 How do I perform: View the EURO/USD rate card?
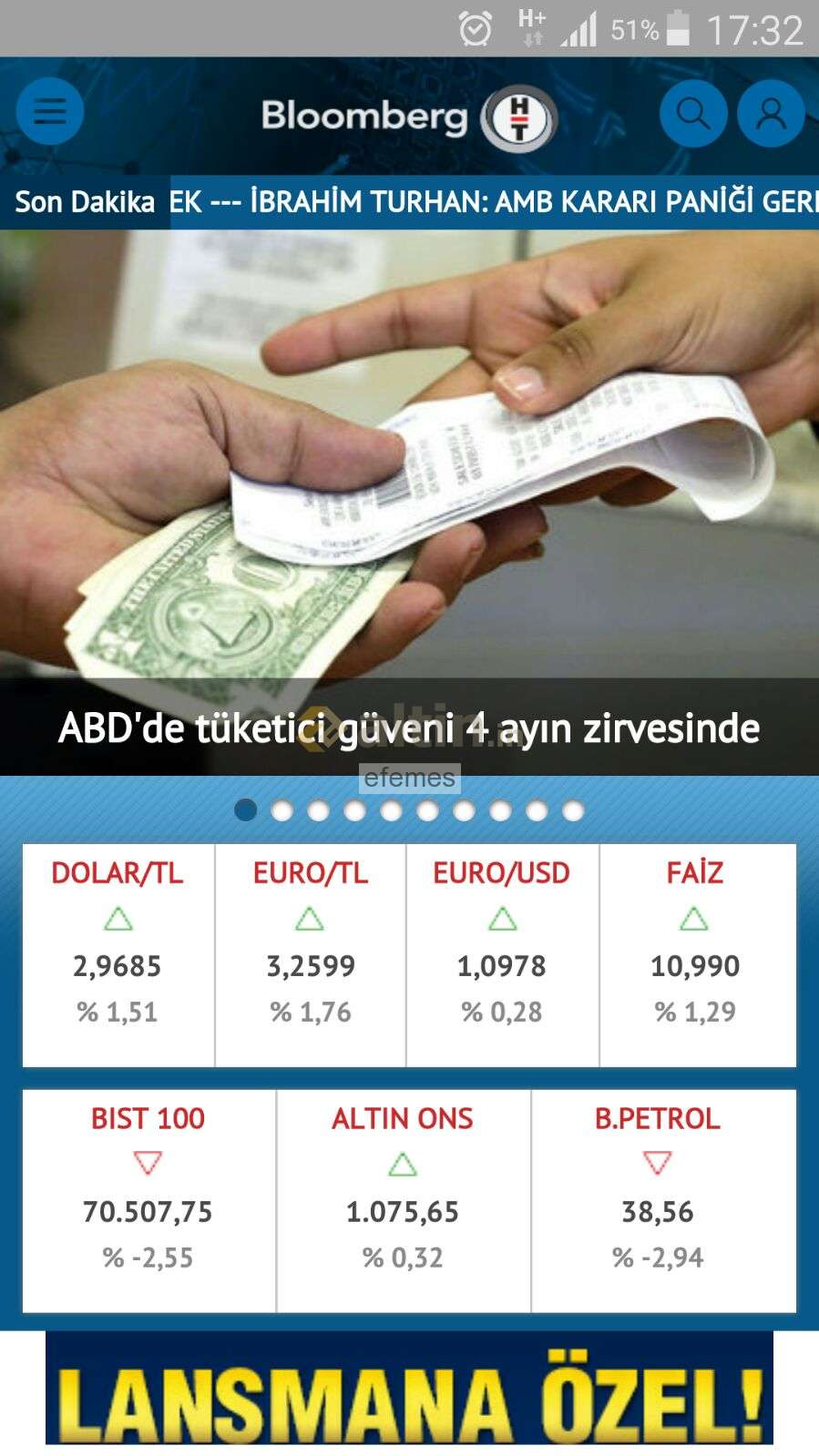[502, 954]
